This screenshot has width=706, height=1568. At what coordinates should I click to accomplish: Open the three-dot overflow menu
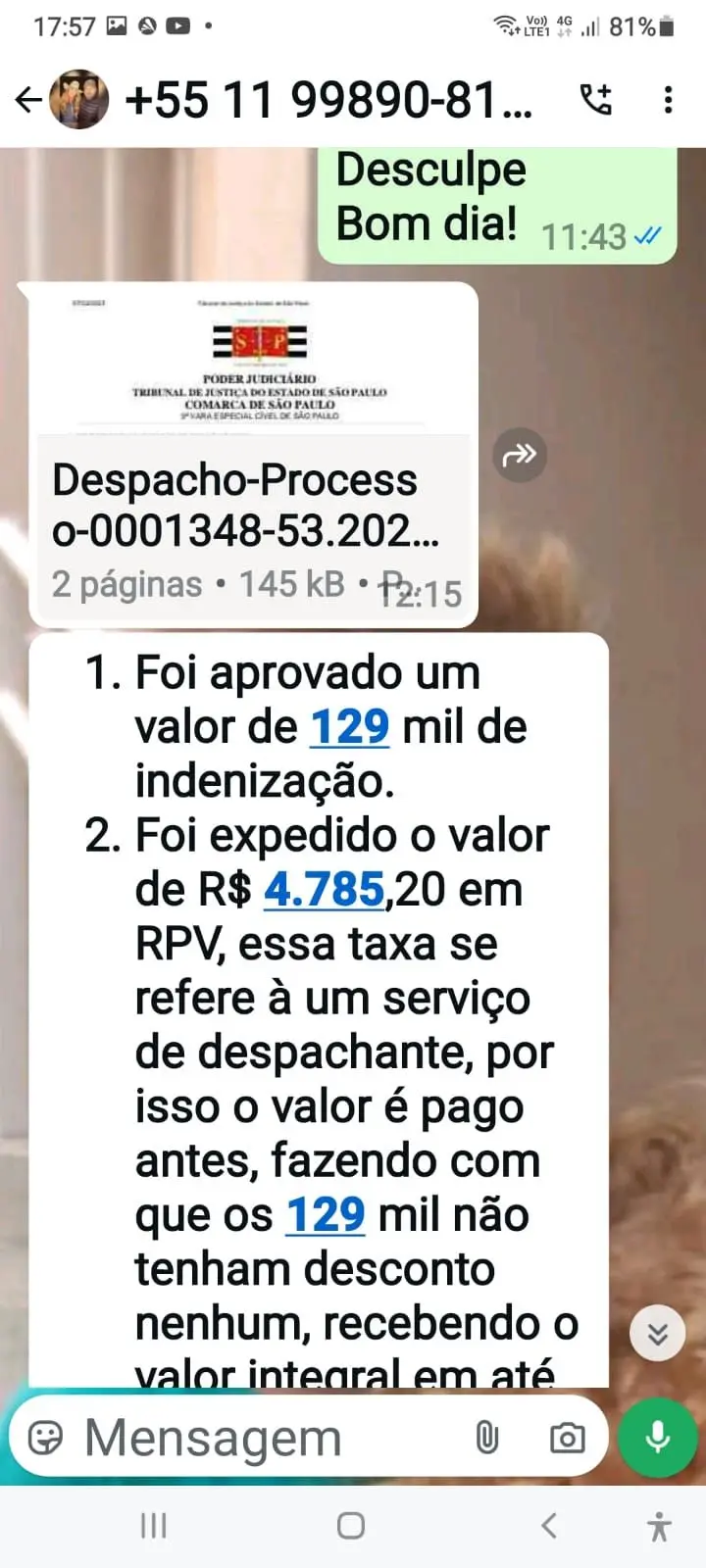(668, 99)
